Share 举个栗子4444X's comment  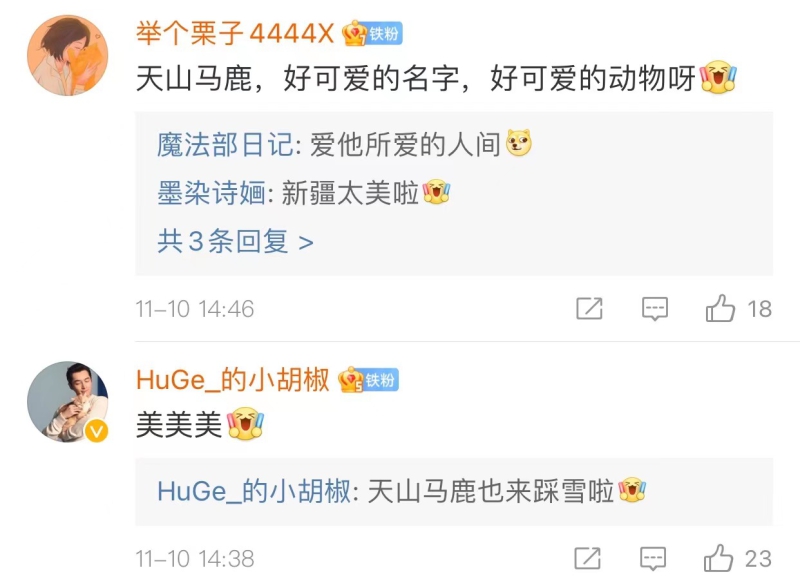pyautogui.click(x=589, y=309)
